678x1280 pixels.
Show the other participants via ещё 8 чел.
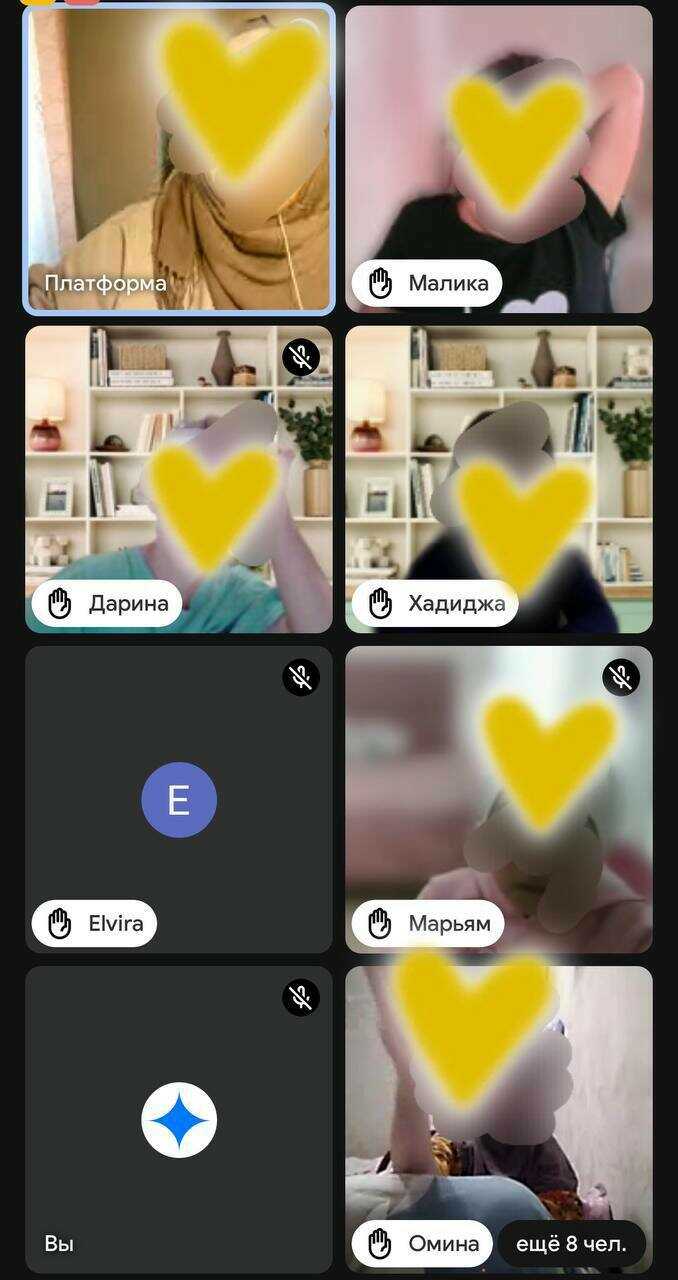[571, 1244]
